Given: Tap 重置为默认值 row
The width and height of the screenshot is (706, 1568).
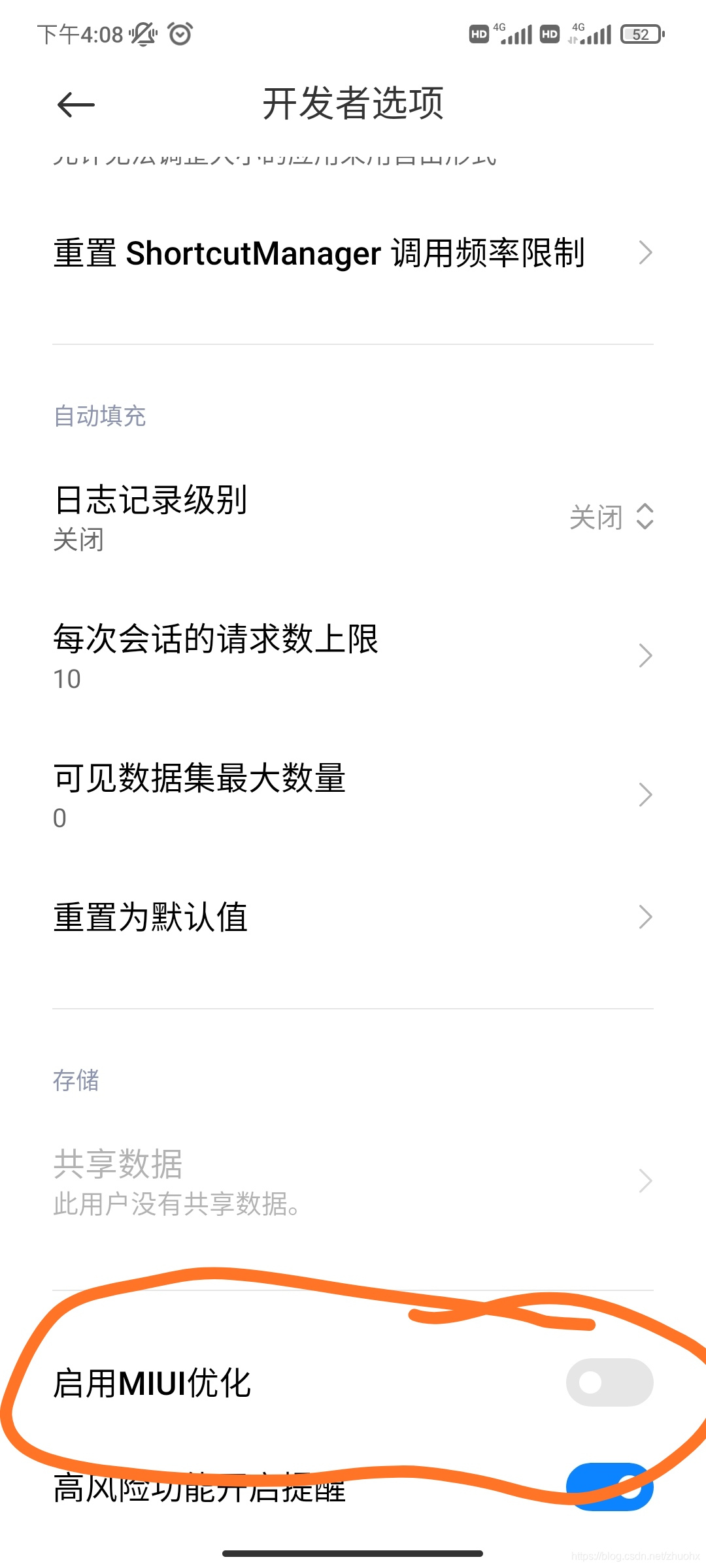Looking at the screenshot, I should 353,917.
